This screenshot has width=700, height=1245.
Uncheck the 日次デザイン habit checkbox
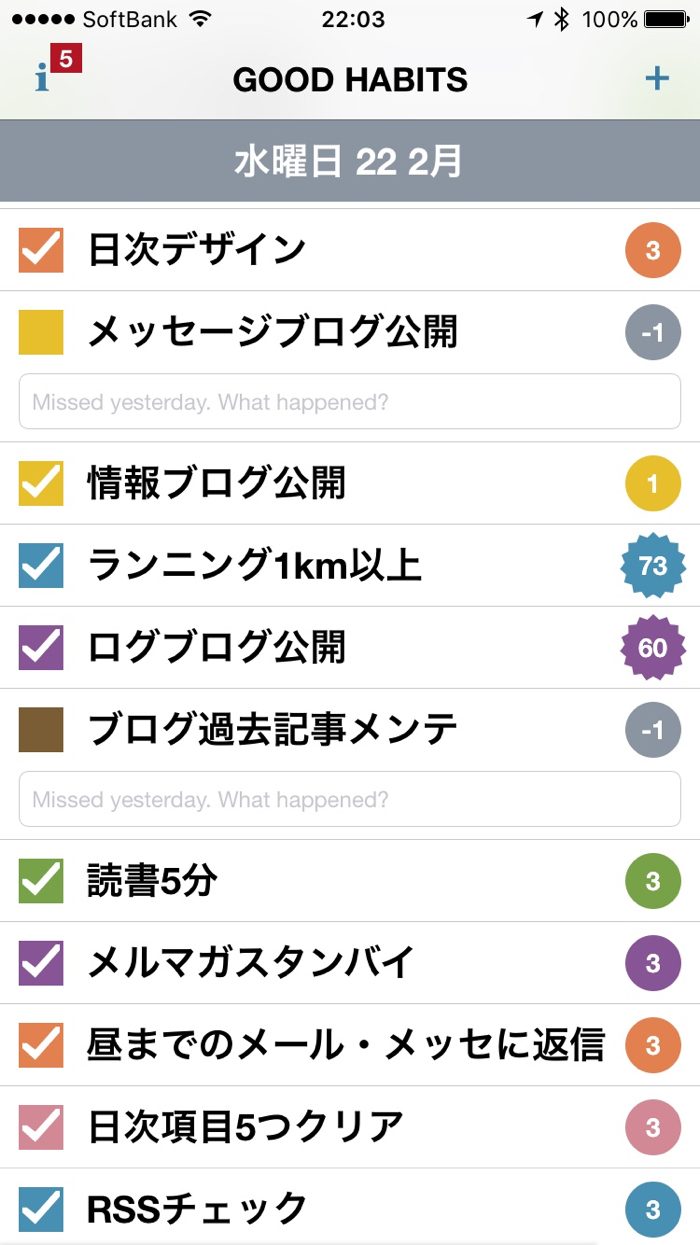(x=41, y=250)
